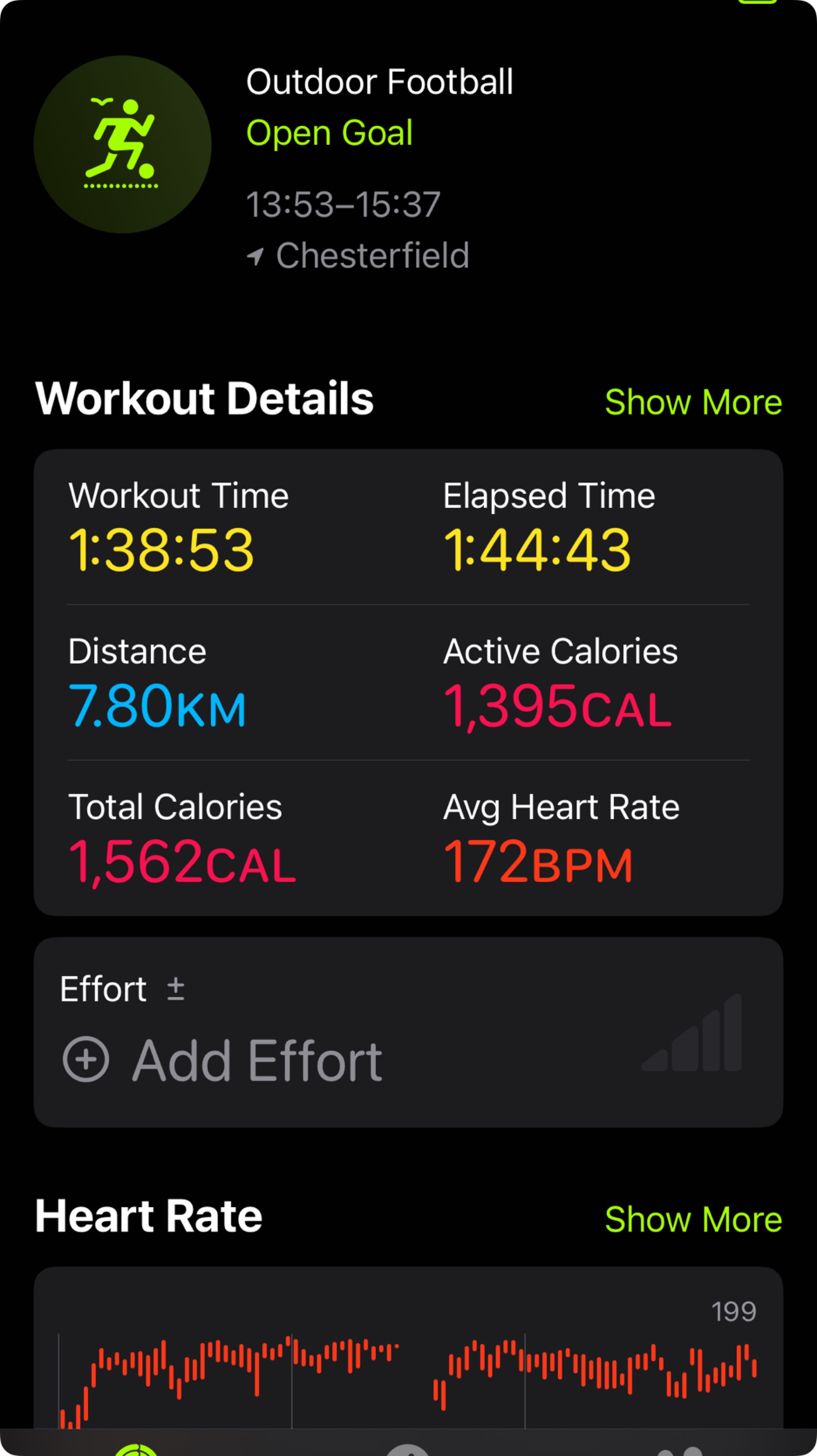Screen dimensions: 817x1456
Task: Open the workout details stats card
Action: click(408, 682)
